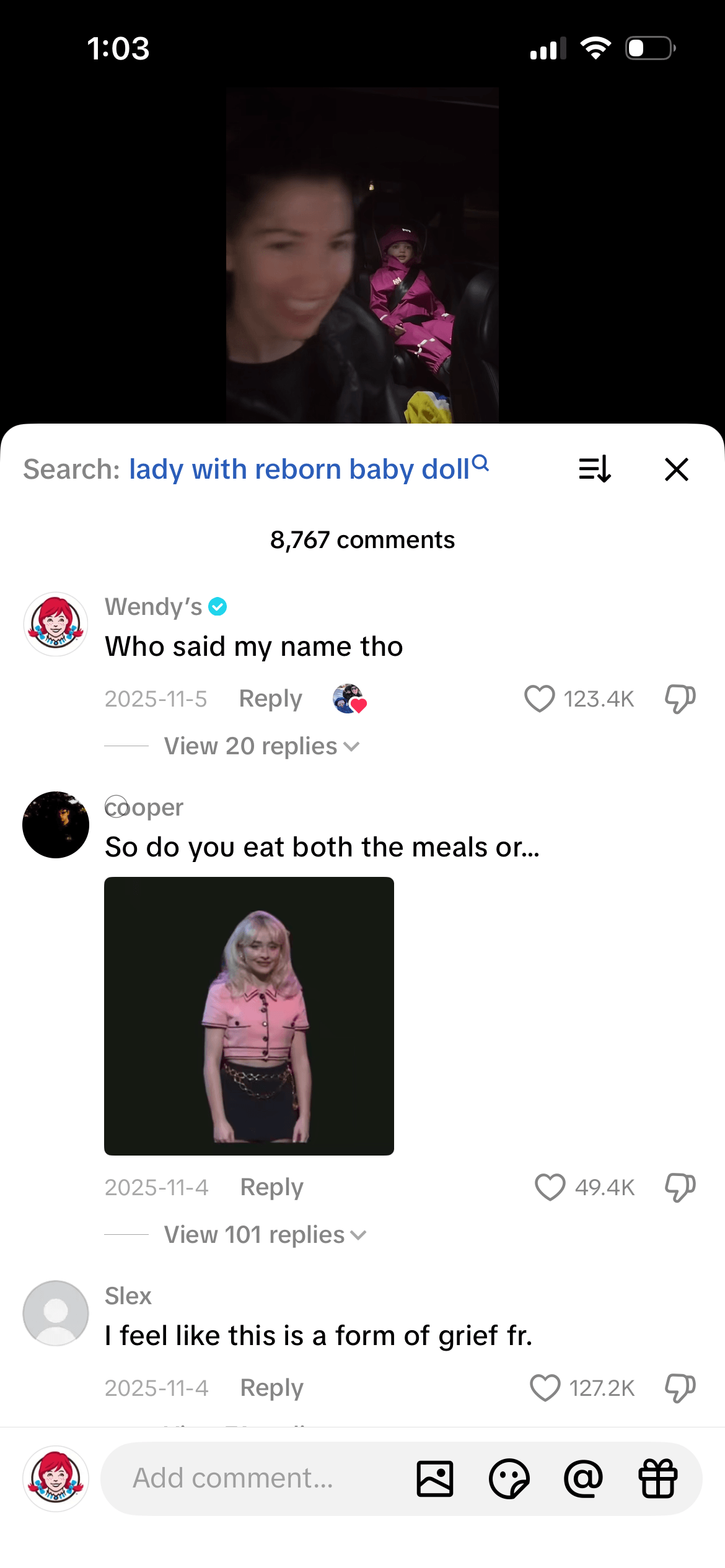Expand the 20 replies under Wendy's comment

[261, 746]
